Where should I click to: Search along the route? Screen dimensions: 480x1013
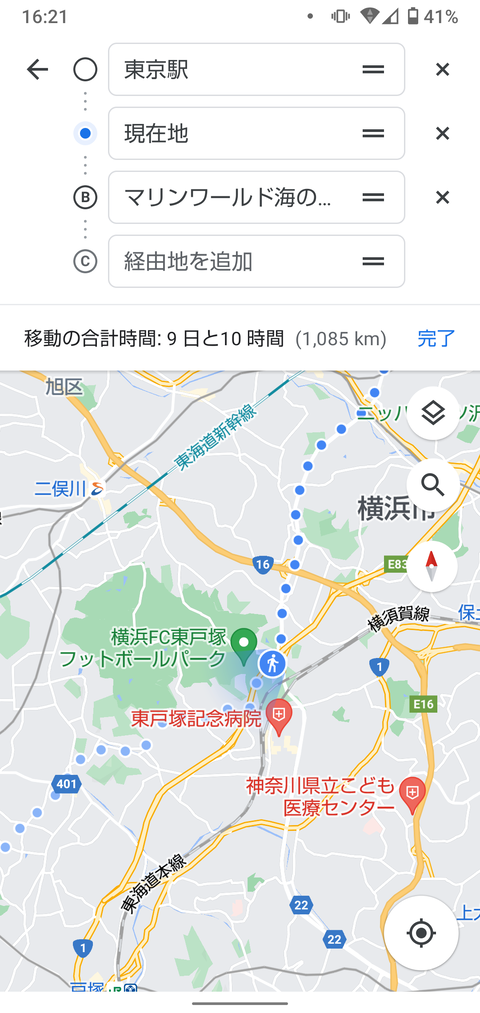433,485
